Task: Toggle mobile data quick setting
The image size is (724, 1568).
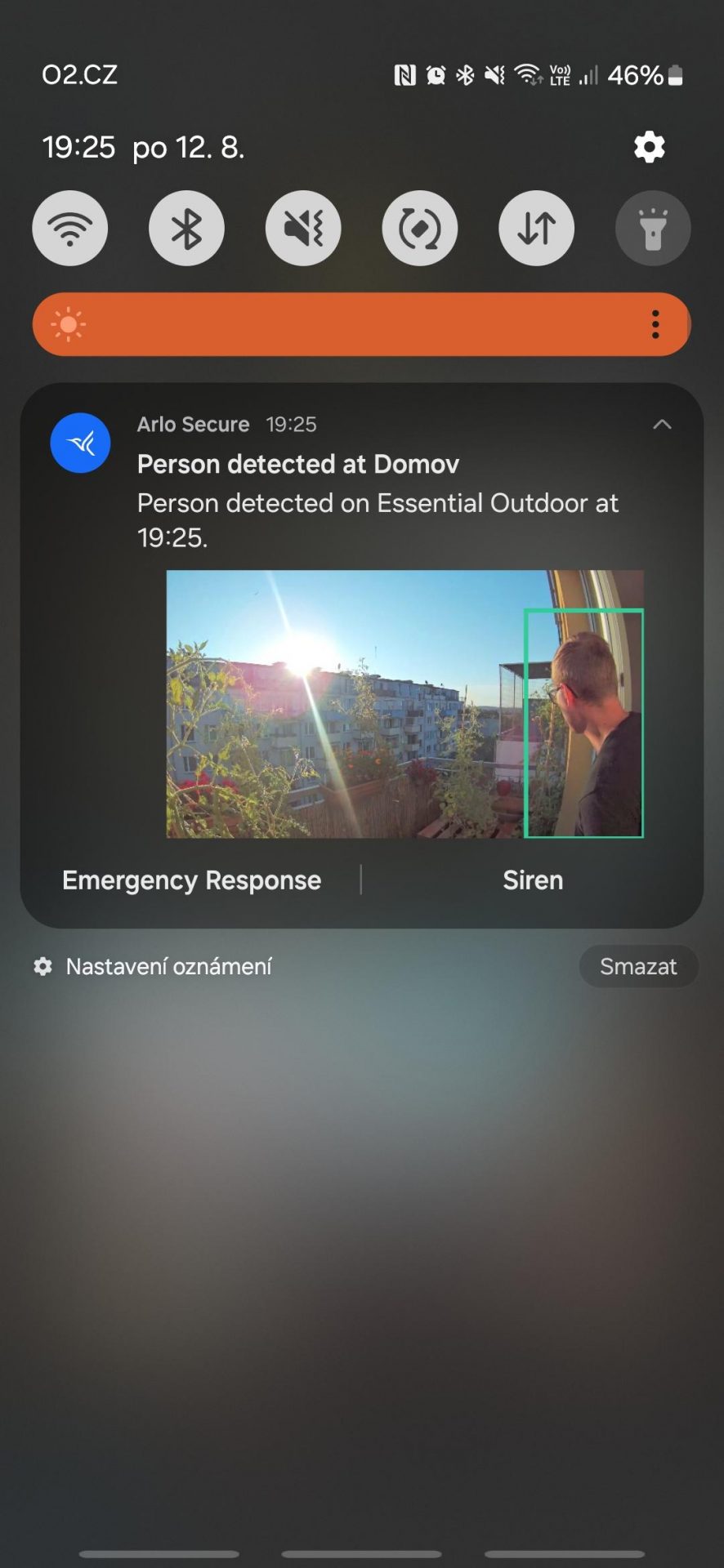Action: click(x=537, y=229)
